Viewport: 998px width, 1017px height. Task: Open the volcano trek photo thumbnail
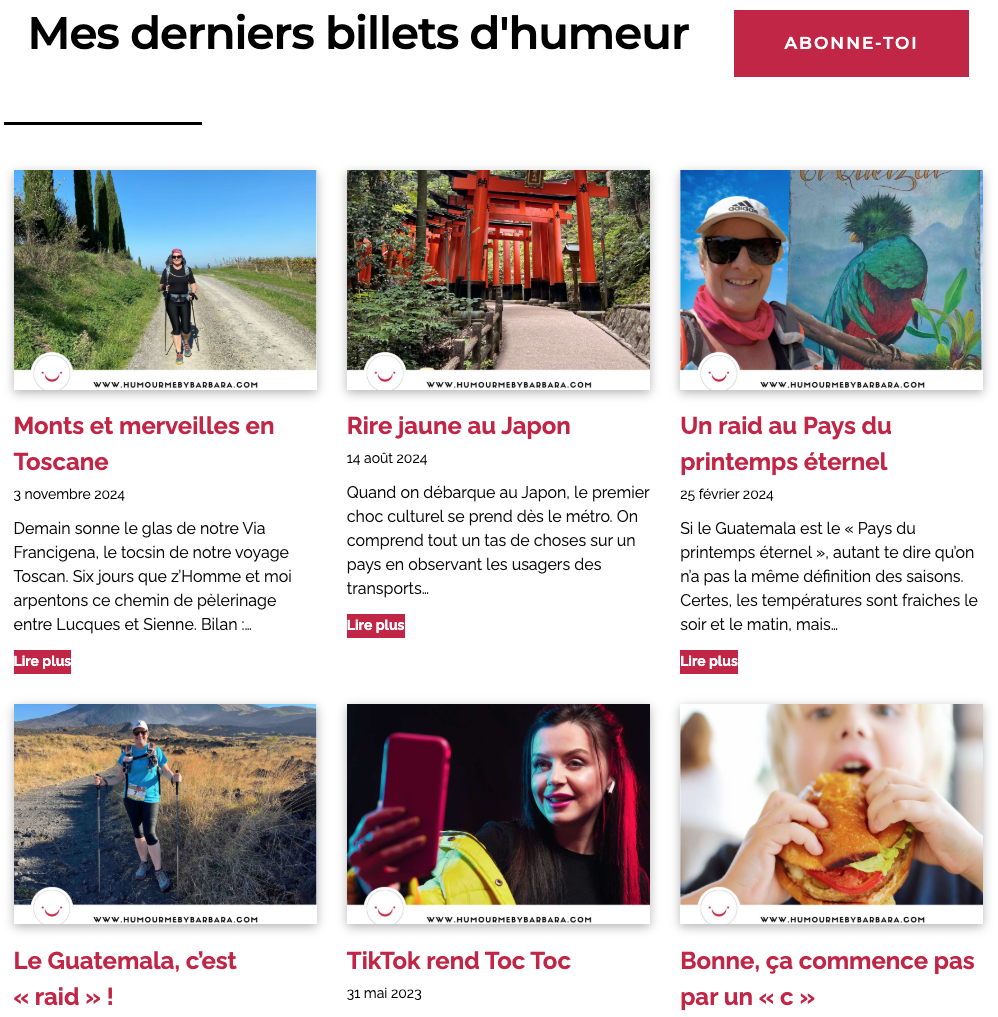[x=165, y=813]
